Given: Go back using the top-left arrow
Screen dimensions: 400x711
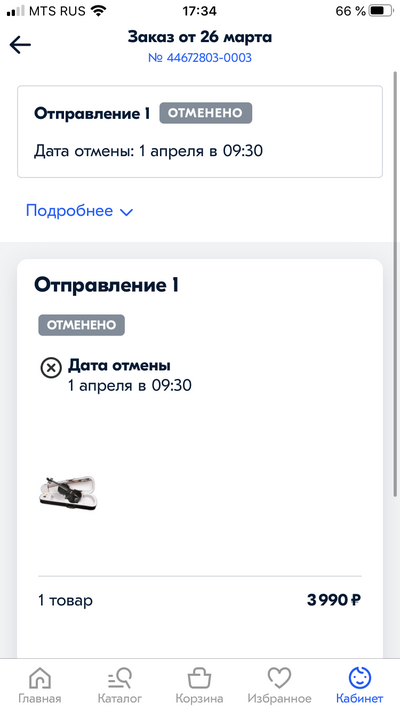Looking at the screenshot, I should (20, 45).
